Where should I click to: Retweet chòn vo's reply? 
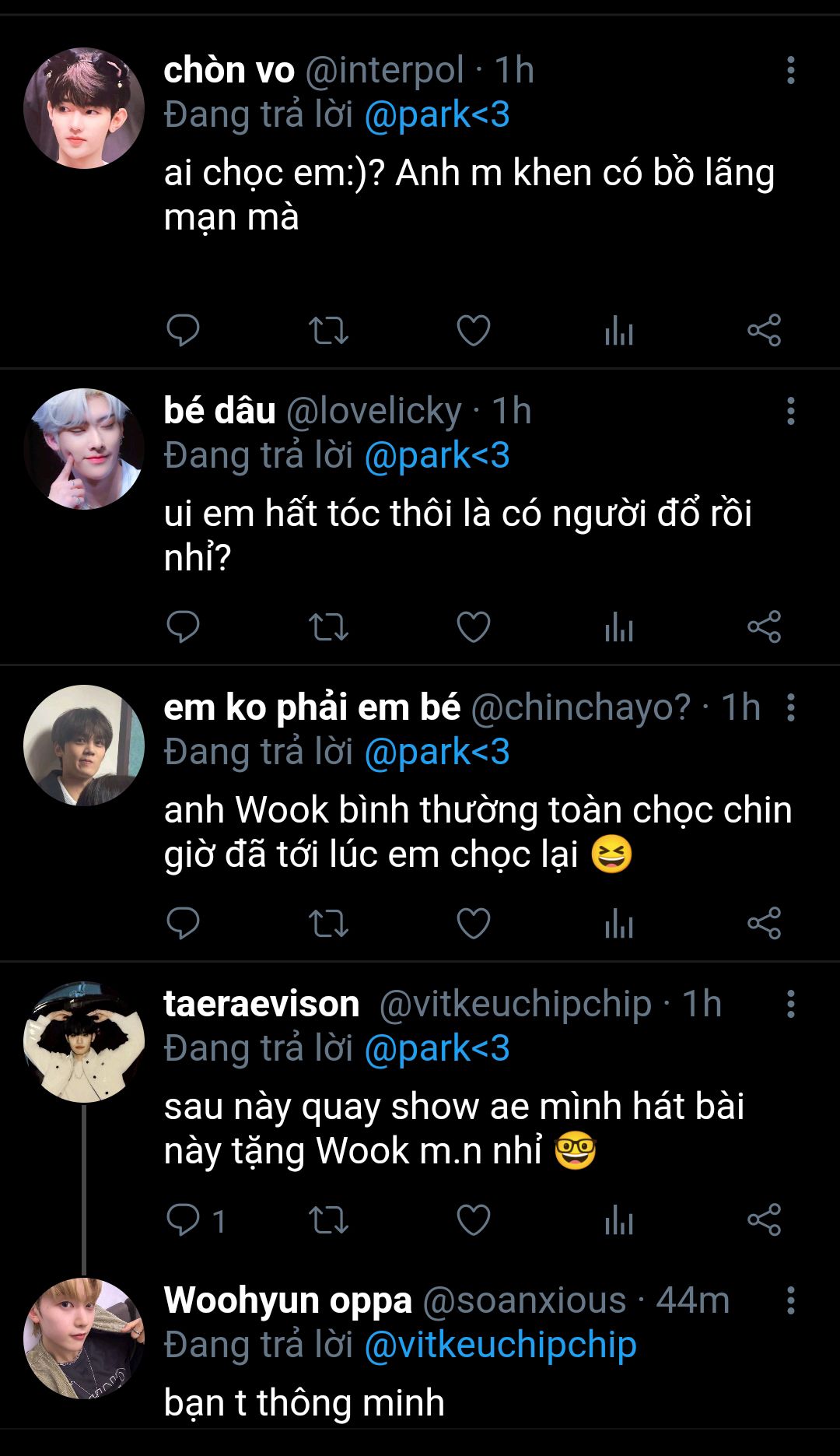click(328, 331)
